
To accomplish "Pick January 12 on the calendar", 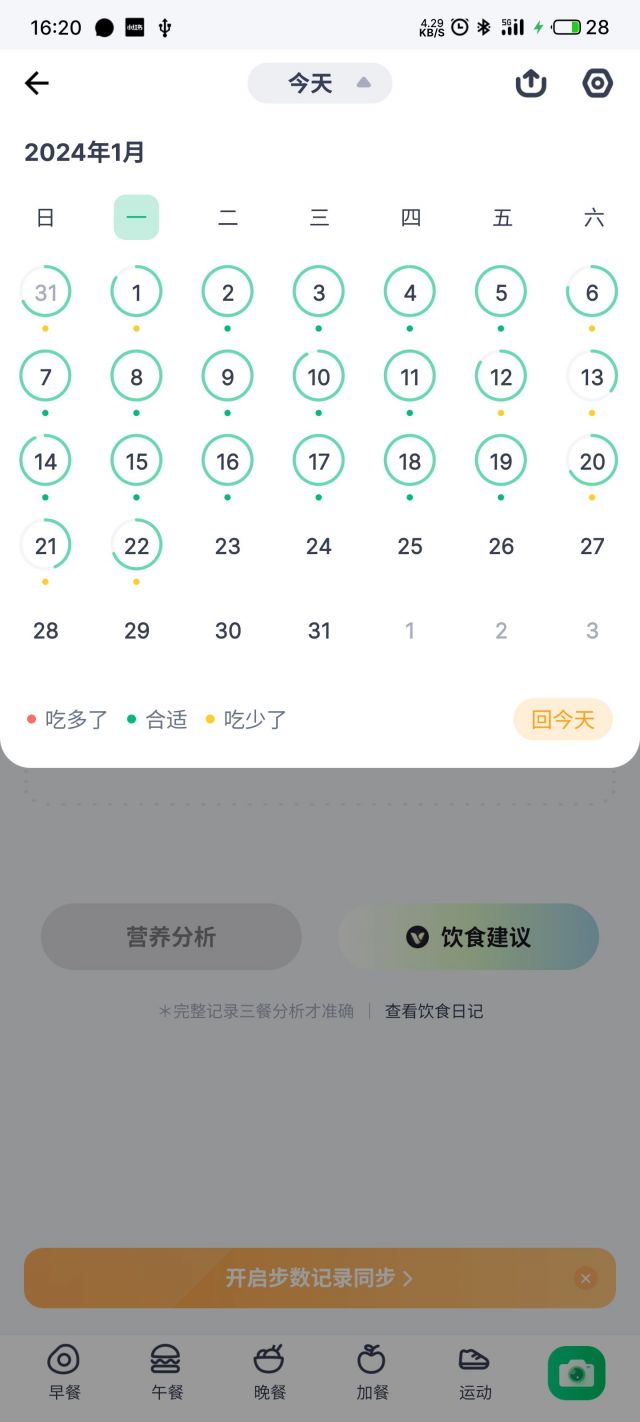I will [501, 377].
